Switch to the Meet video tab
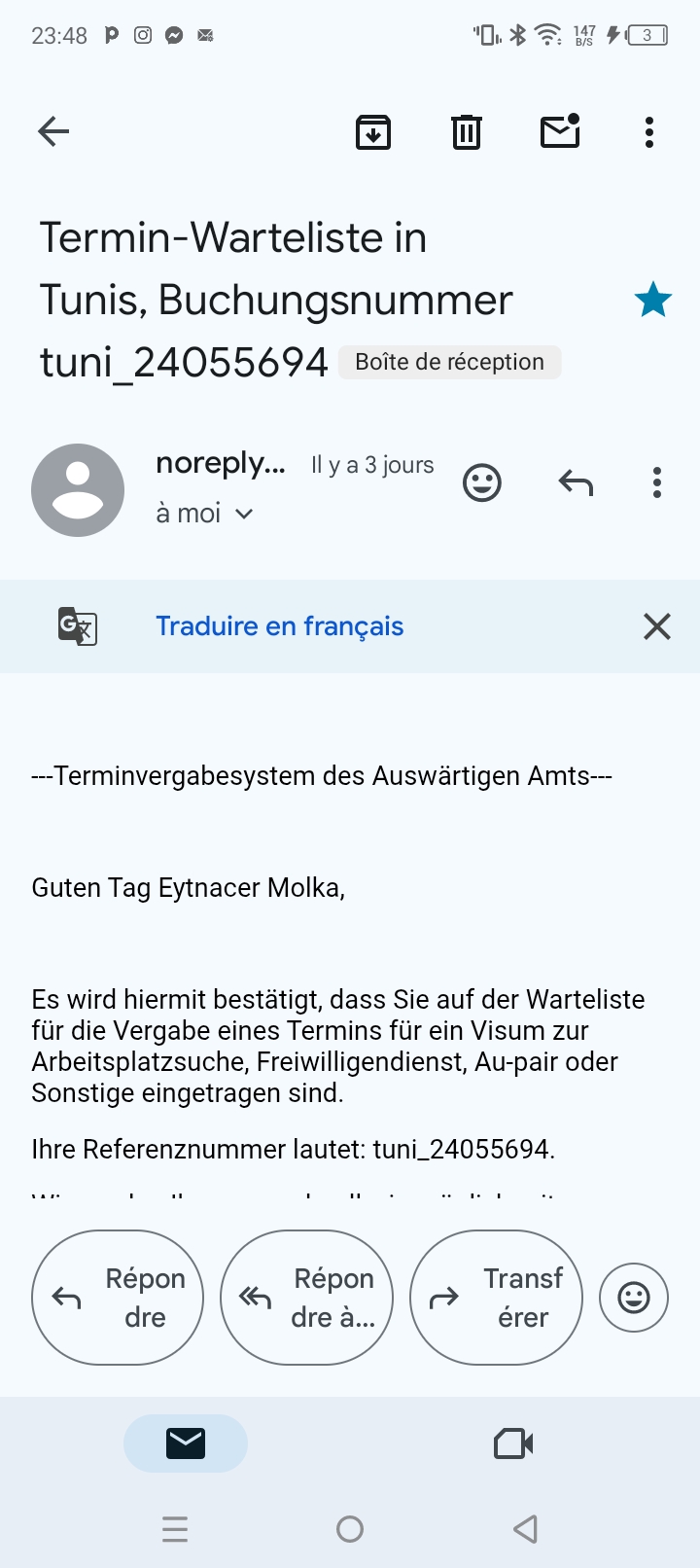The width and height of the screenshot is (700, 1568). click(x=513, y=1443)
